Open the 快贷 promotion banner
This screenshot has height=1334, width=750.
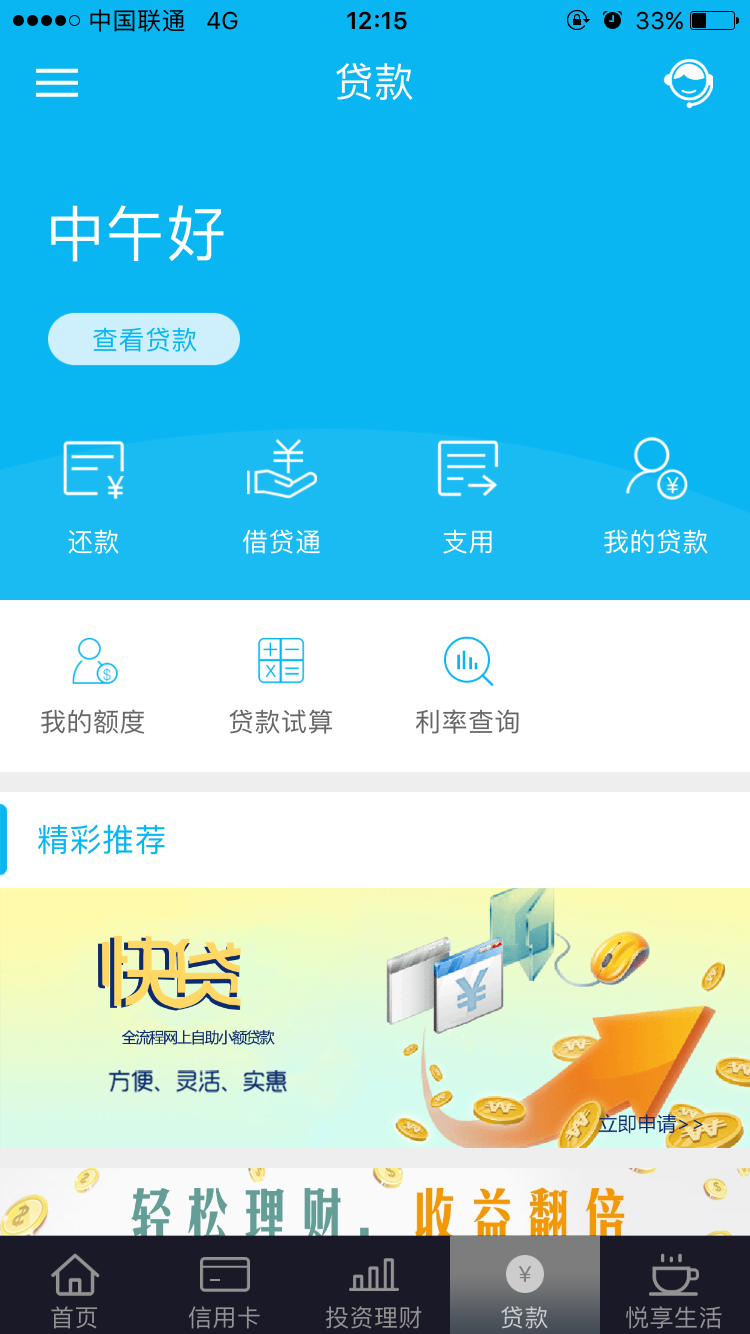[x=375, y=1017]
